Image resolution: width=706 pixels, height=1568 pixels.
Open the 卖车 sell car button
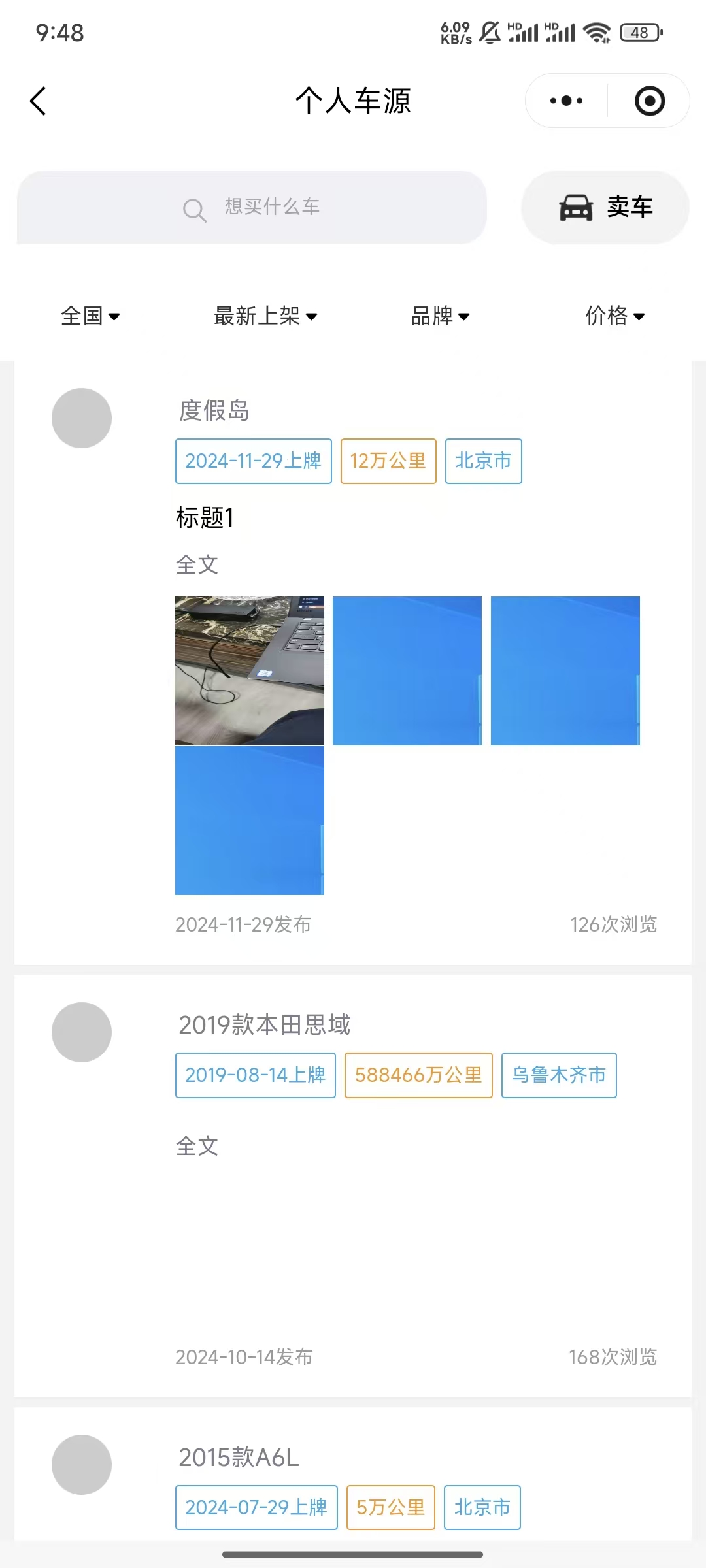pyautogui.click(x=605, y=208)
